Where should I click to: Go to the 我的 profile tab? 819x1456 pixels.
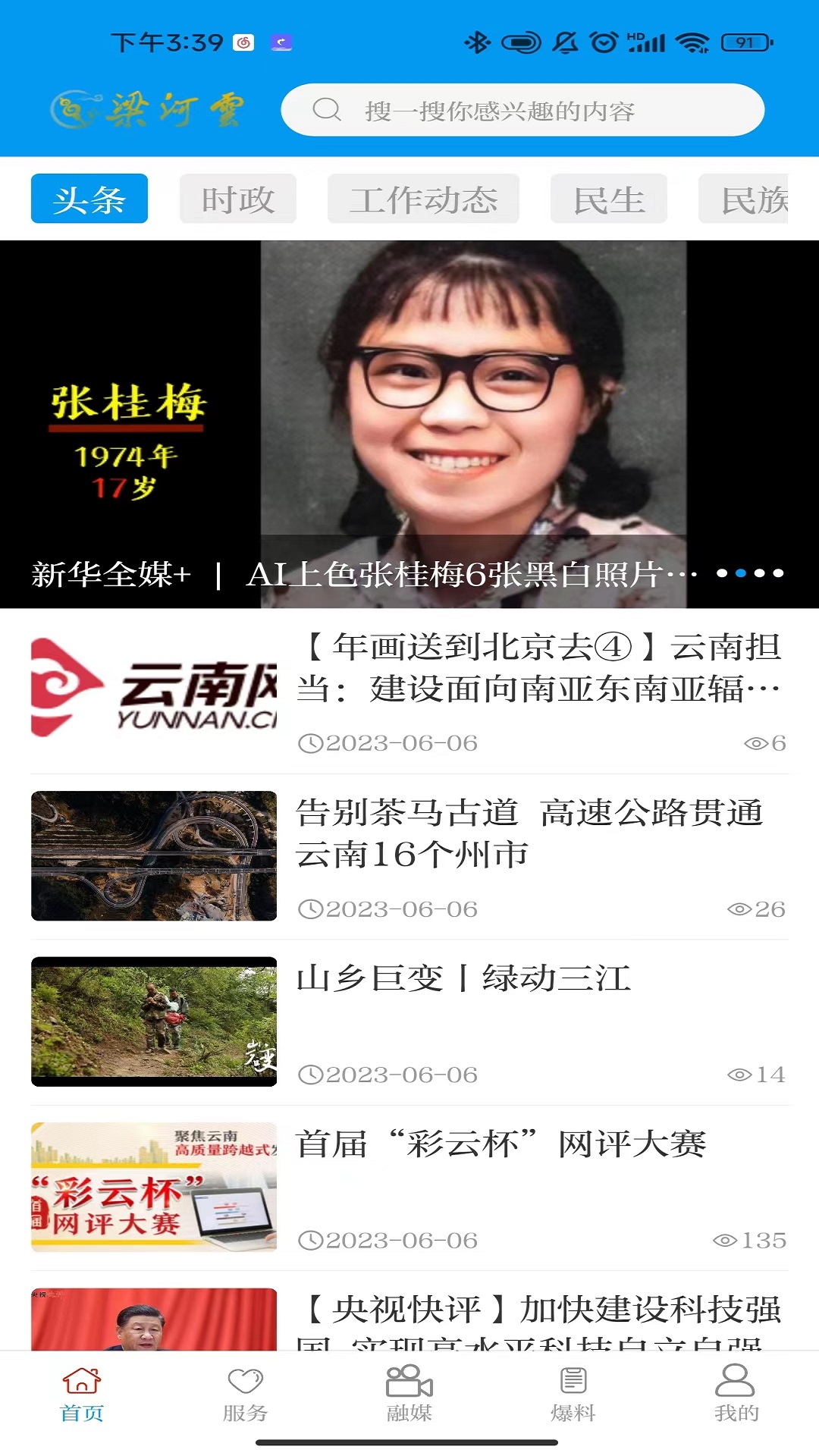pos(736,1394)
